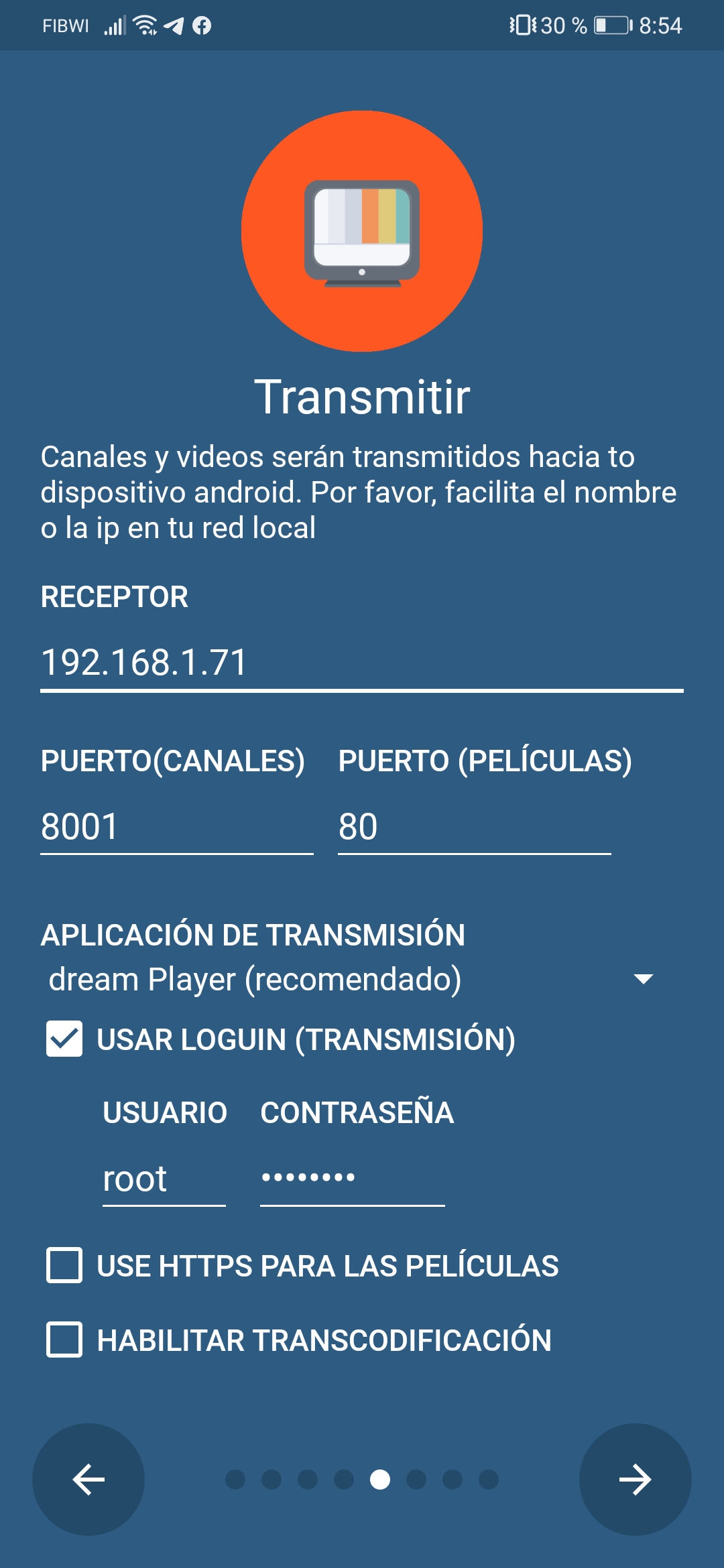724x1568 pixels.
Task: Continue to the next setup page
Action: 635,1479
